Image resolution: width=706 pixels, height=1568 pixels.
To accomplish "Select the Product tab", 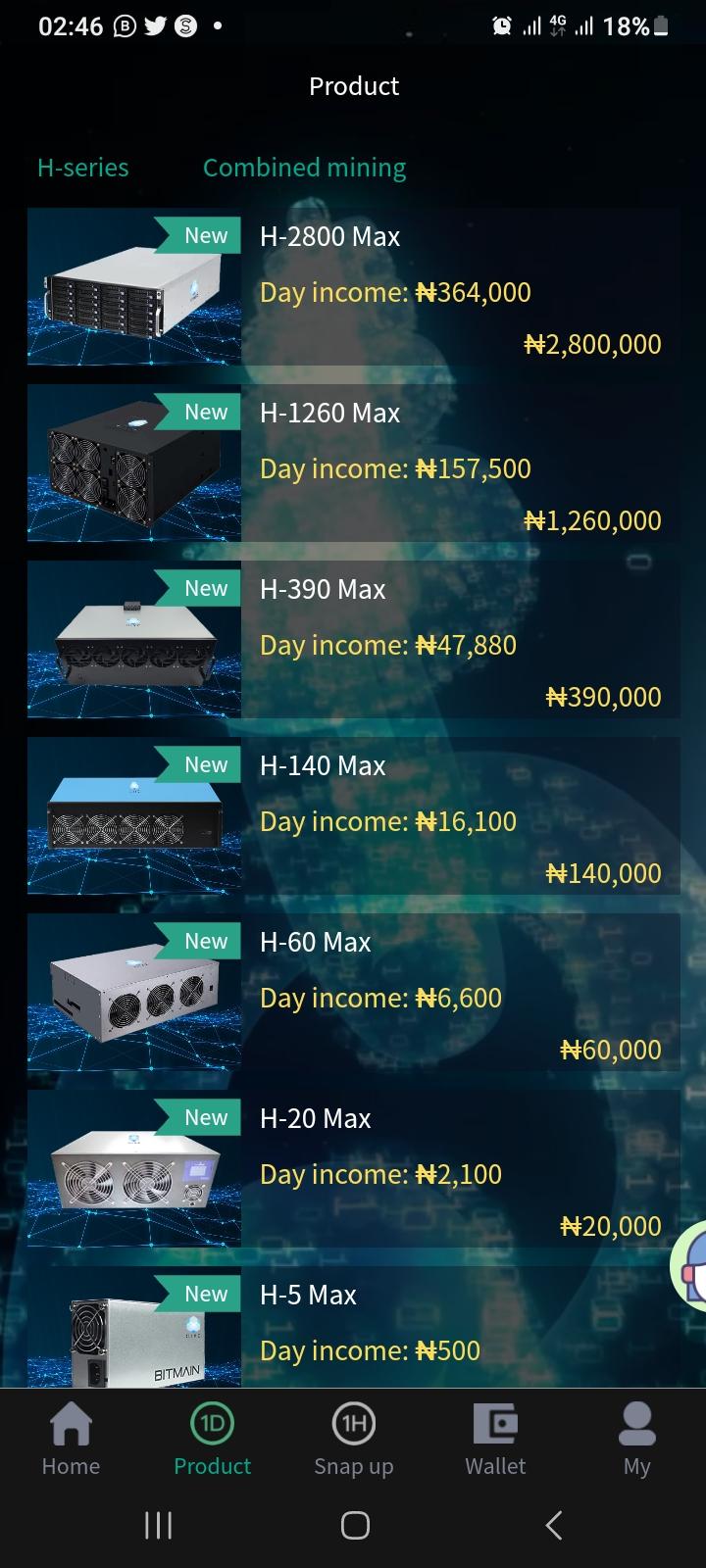I will tap(212, 1439).
